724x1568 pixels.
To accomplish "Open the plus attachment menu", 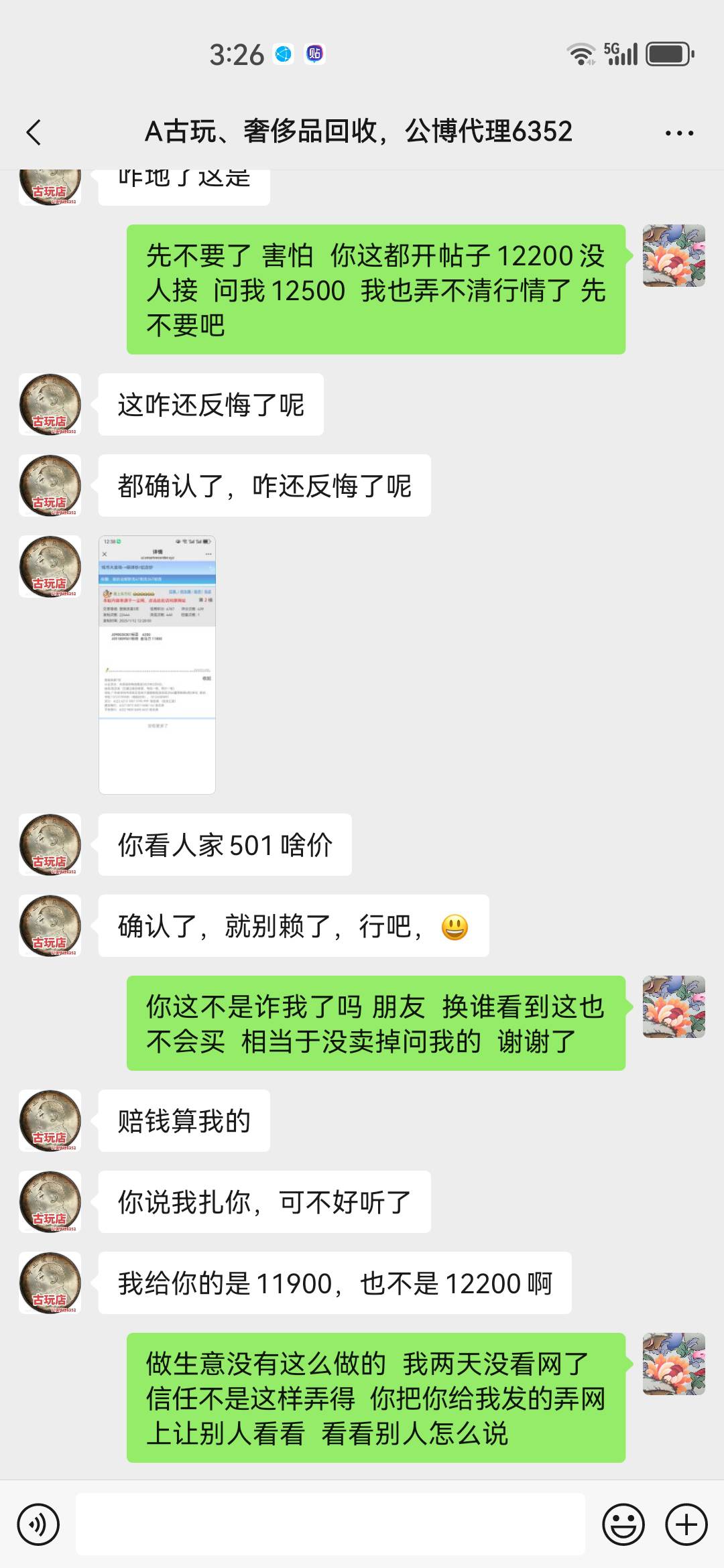I will pyautogui.click(x=686, y=1524).
